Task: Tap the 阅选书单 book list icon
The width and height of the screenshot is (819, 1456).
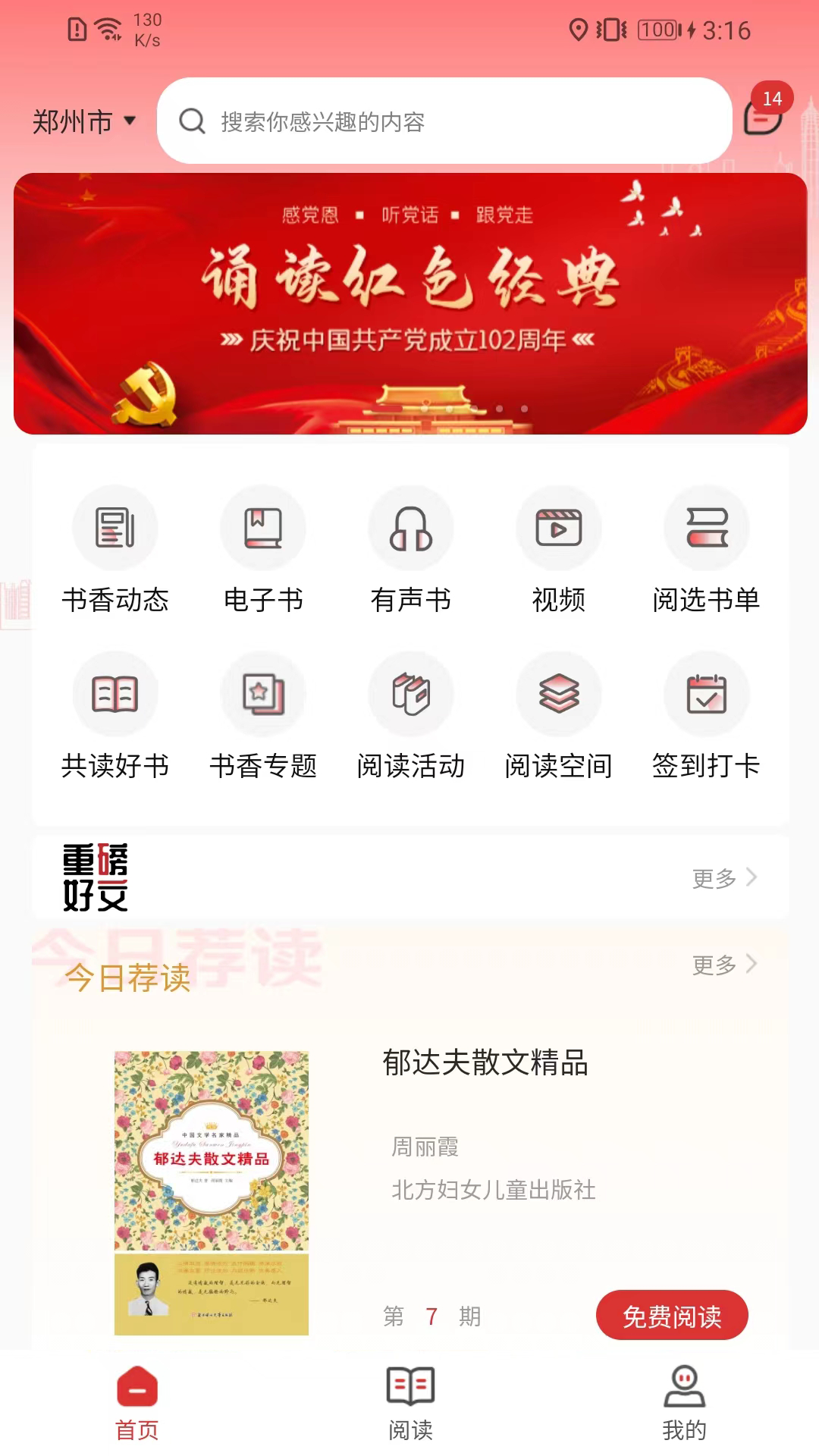Action: click(x=706, y=527)
